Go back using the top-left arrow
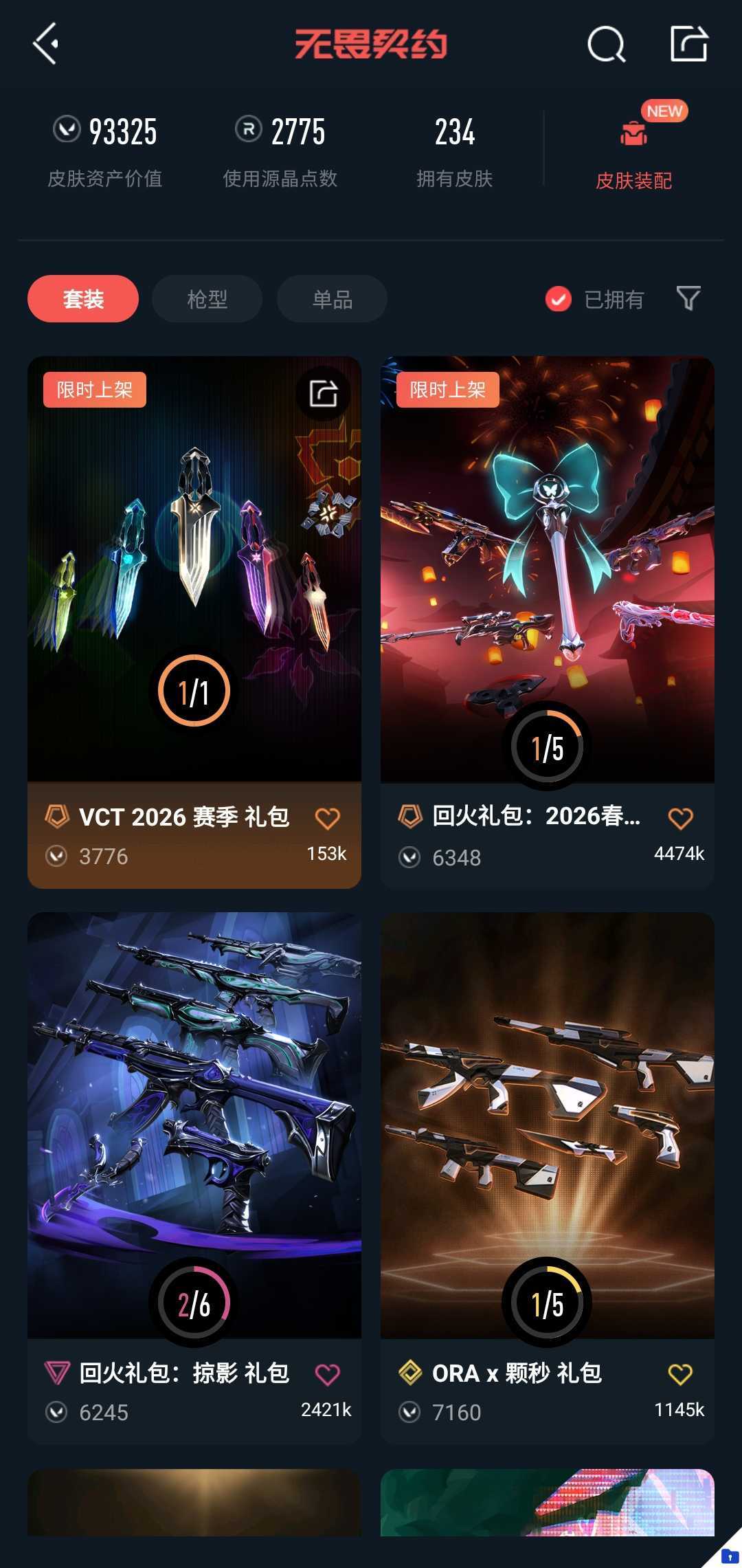 pos(45,44)
